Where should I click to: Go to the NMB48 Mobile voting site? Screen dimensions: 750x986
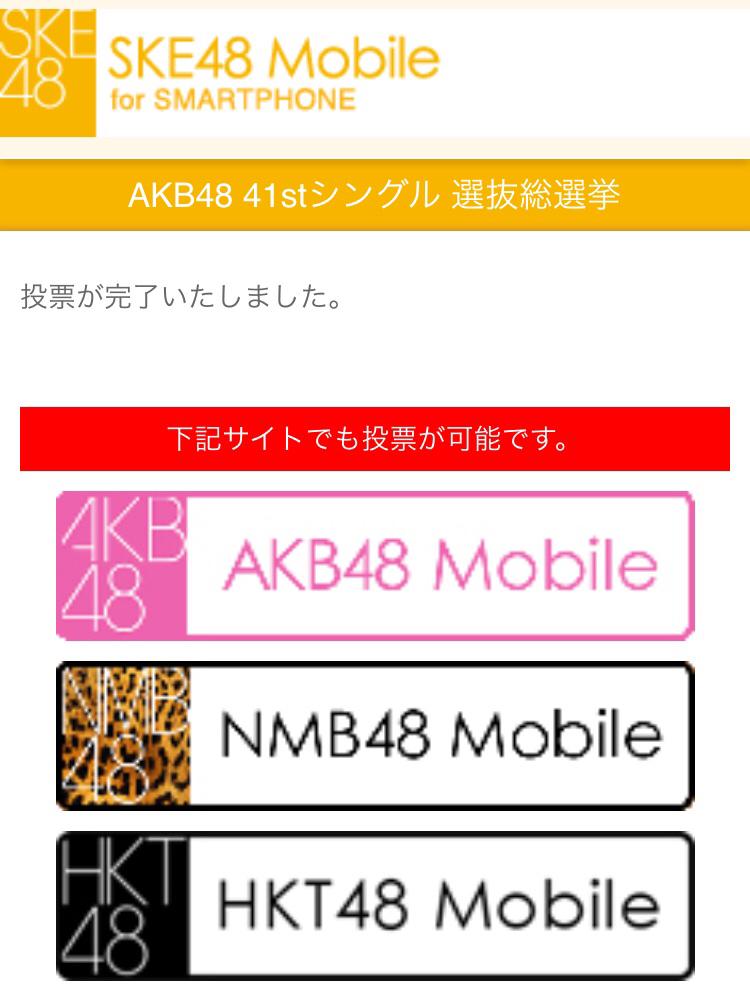click(375, 736)
